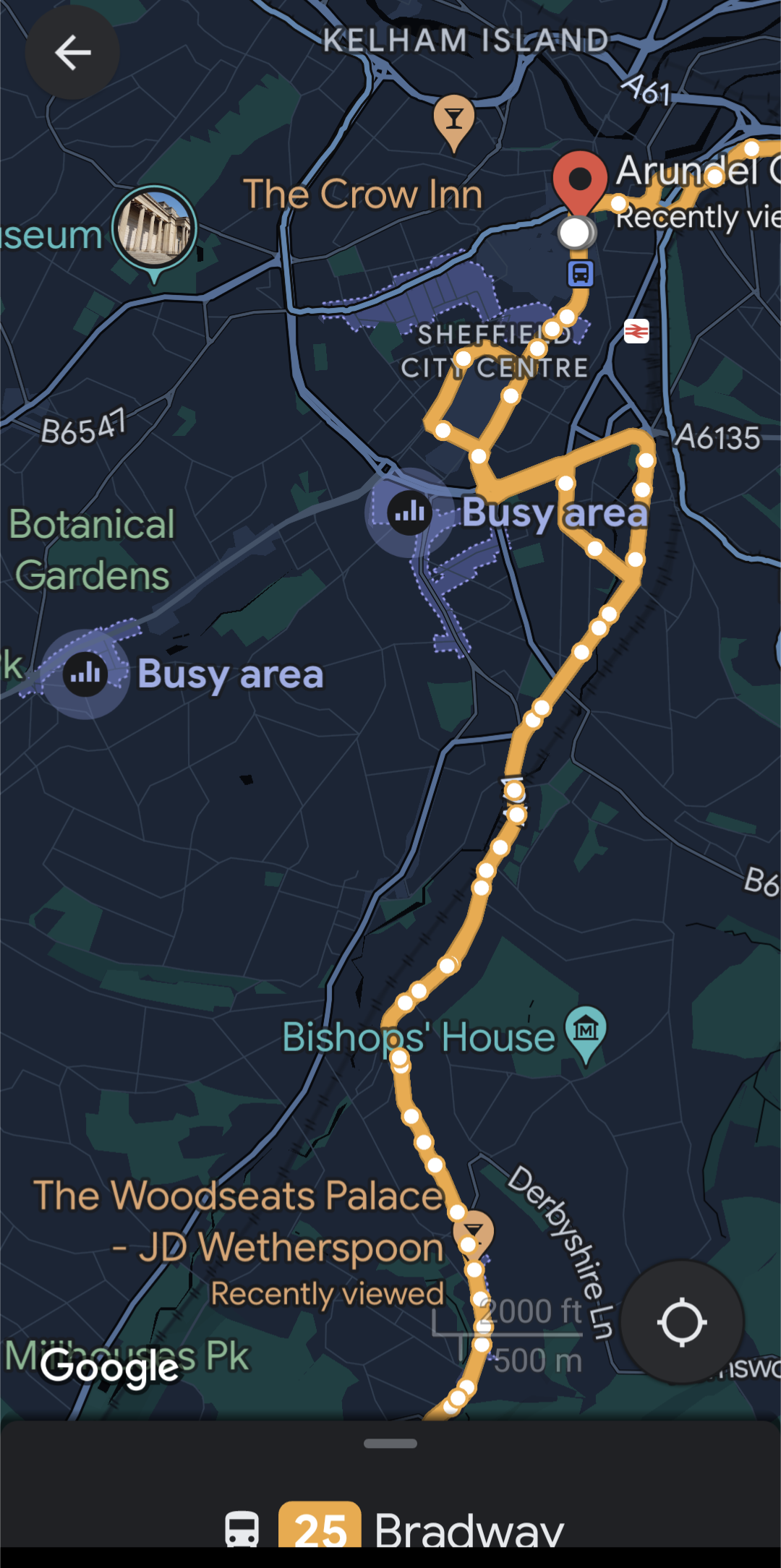Go back using the arrow button
The width and height of the screenshot is (781, 1568).
[x=72, y=53]
